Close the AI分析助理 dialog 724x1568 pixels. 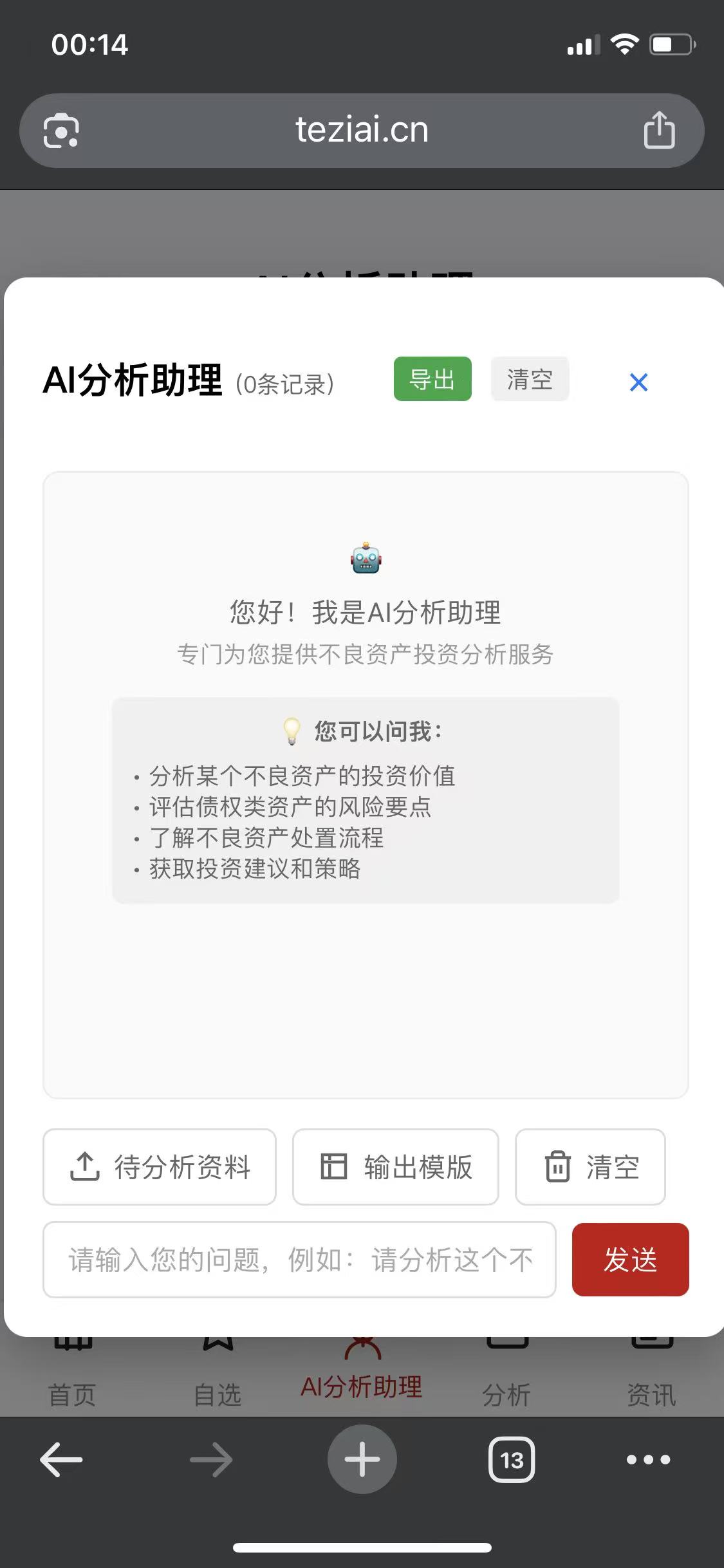coord(638,382)
